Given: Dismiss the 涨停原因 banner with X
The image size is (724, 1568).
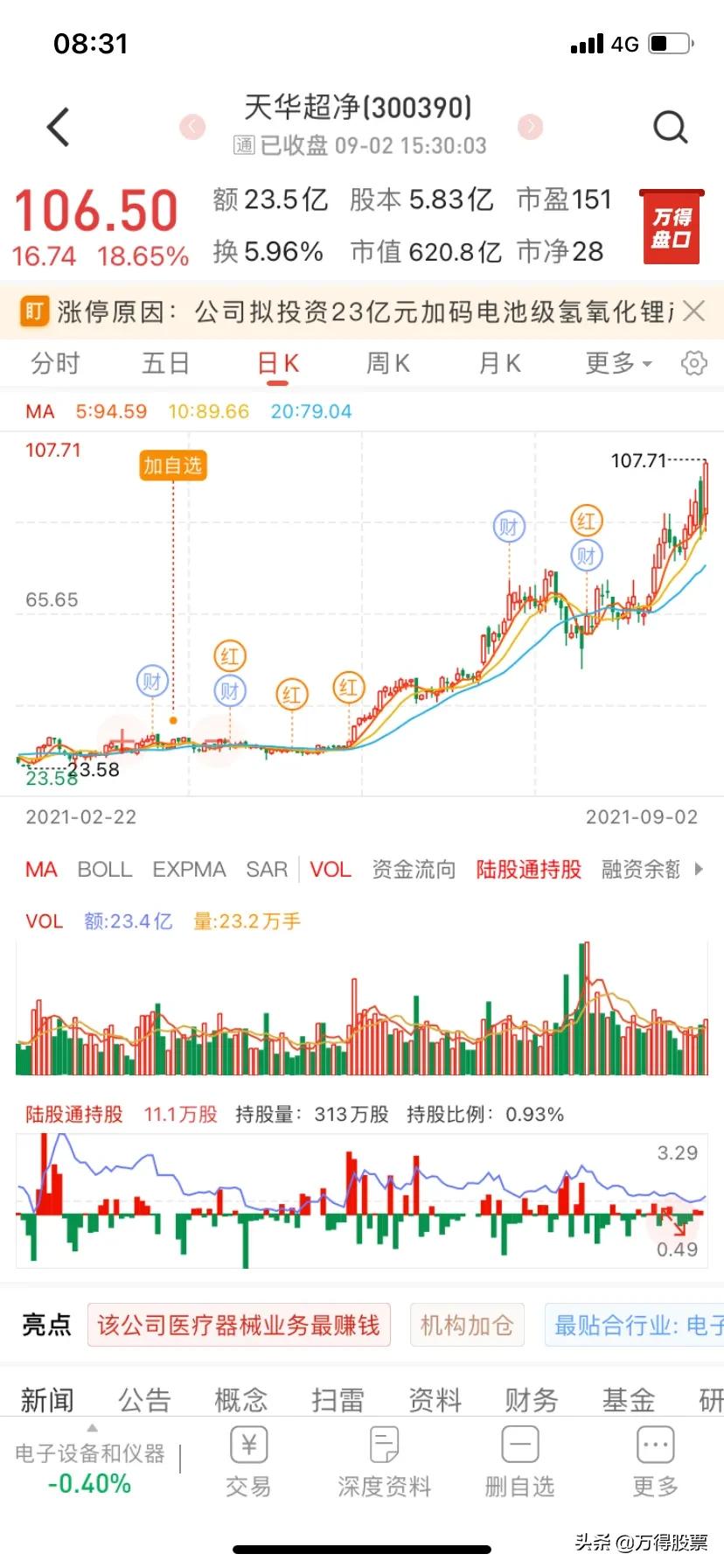Looking at the screenshot, I should (693, 311).
